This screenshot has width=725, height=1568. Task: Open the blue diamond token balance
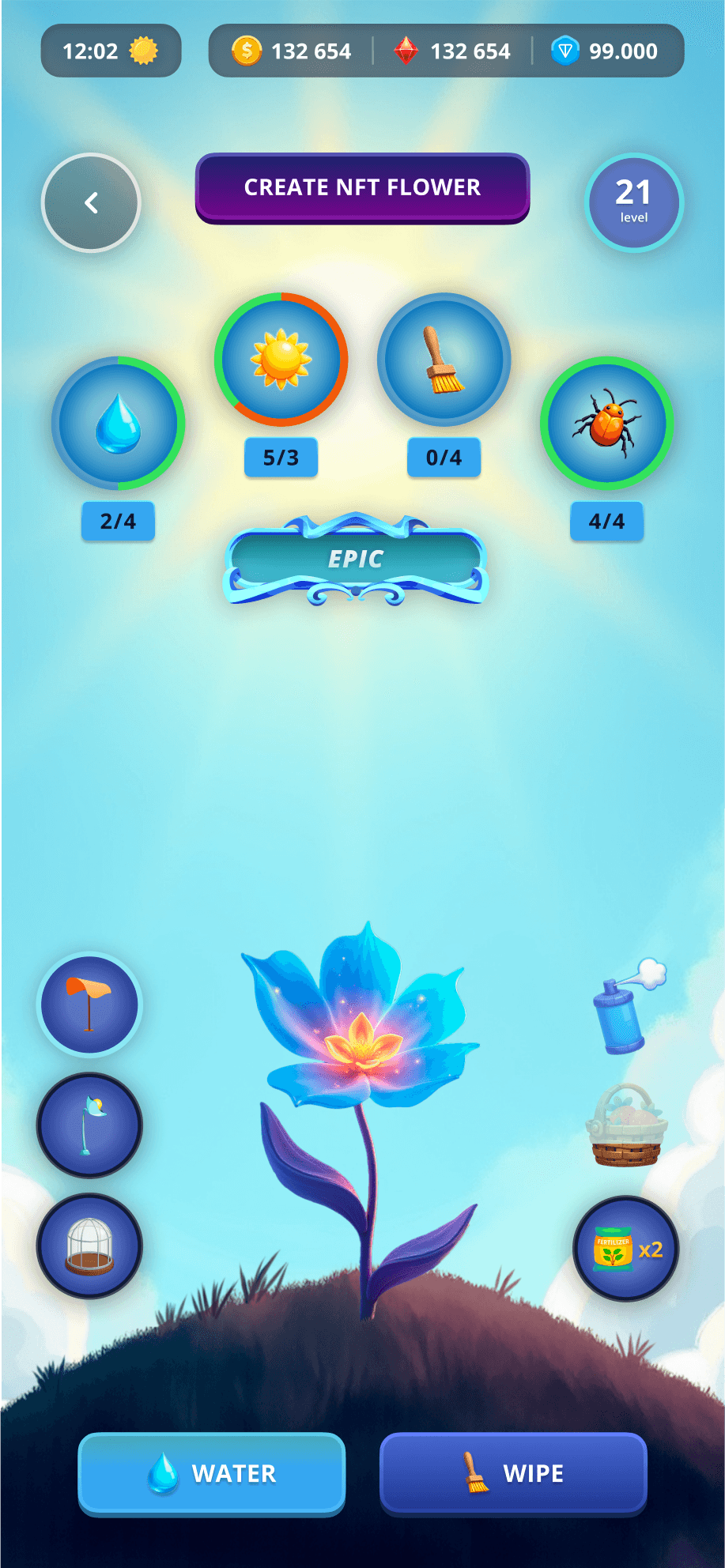pyautogui.click(x=605, y=51)
